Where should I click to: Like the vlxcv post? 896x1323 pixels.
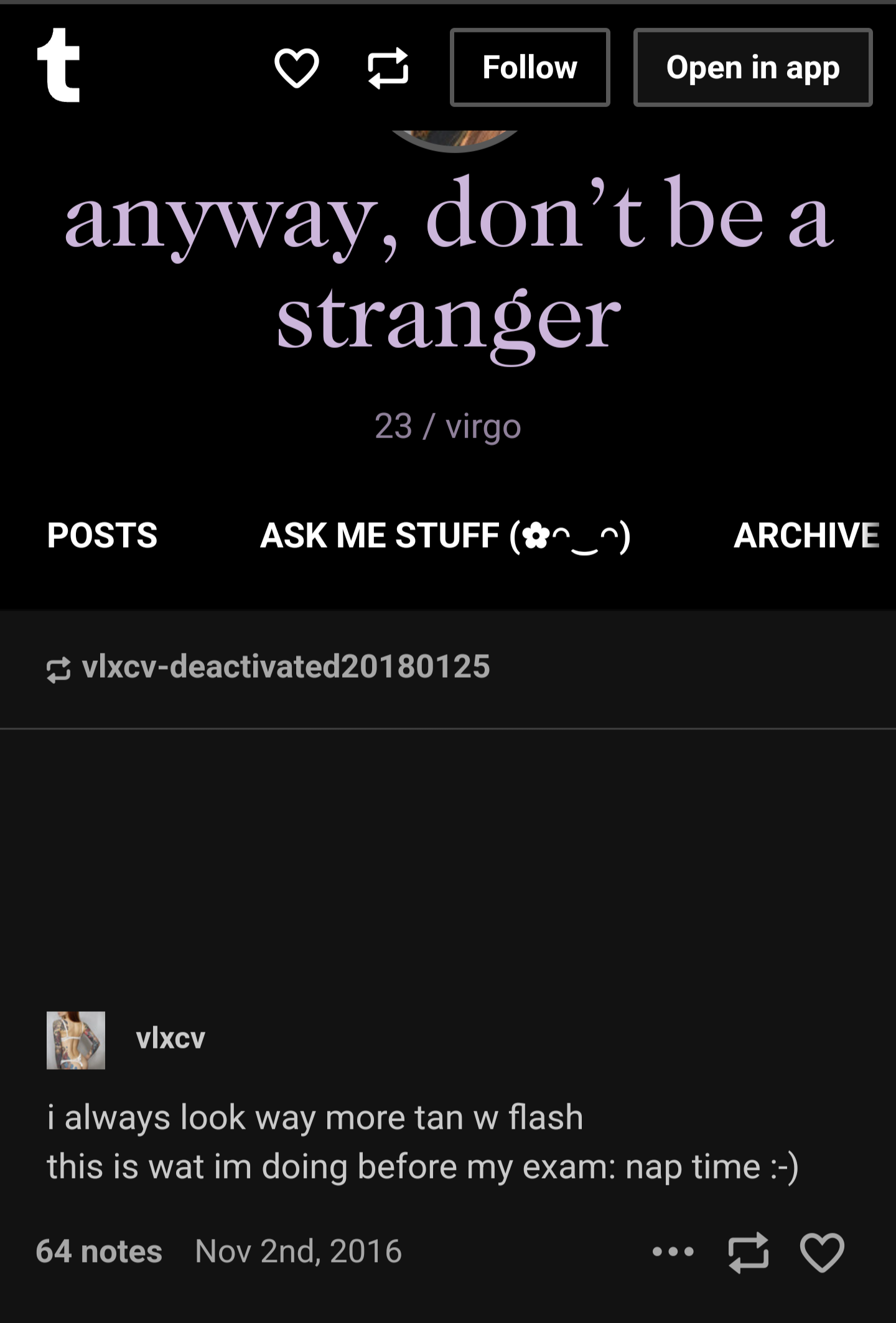(x=822, y=1252)
